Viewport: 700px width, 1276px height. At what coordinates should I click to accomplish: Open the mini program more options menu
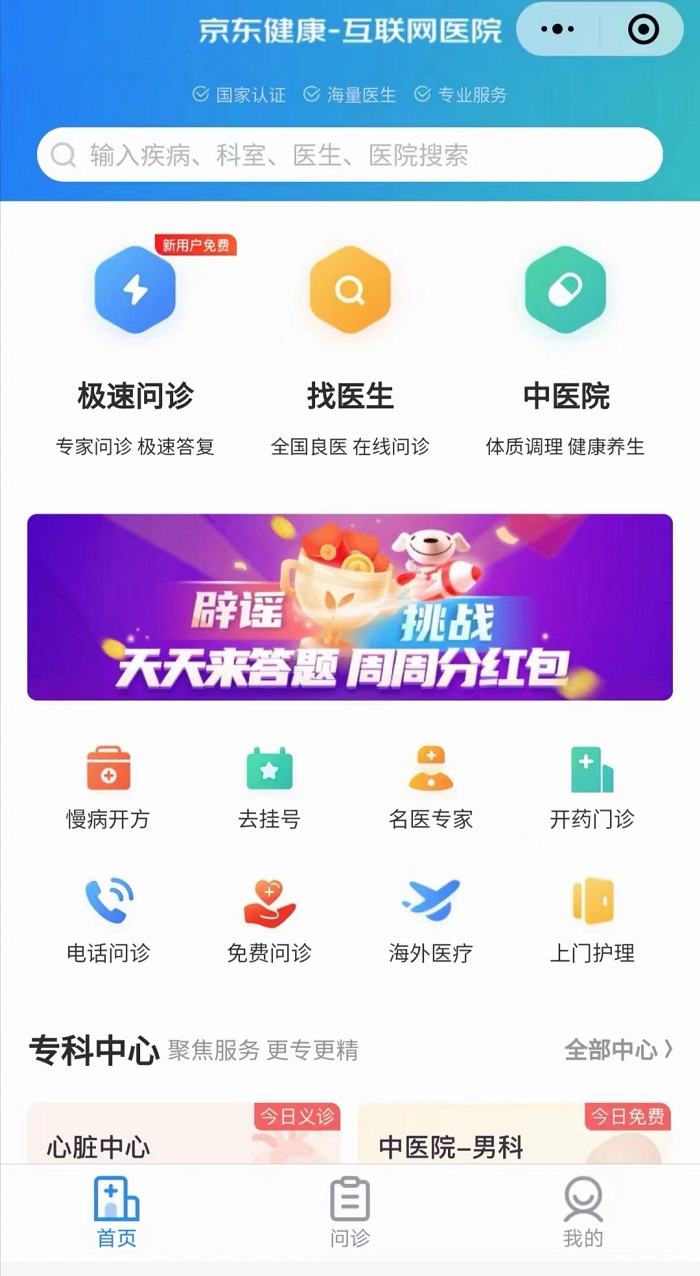click(x=557, y=30)
